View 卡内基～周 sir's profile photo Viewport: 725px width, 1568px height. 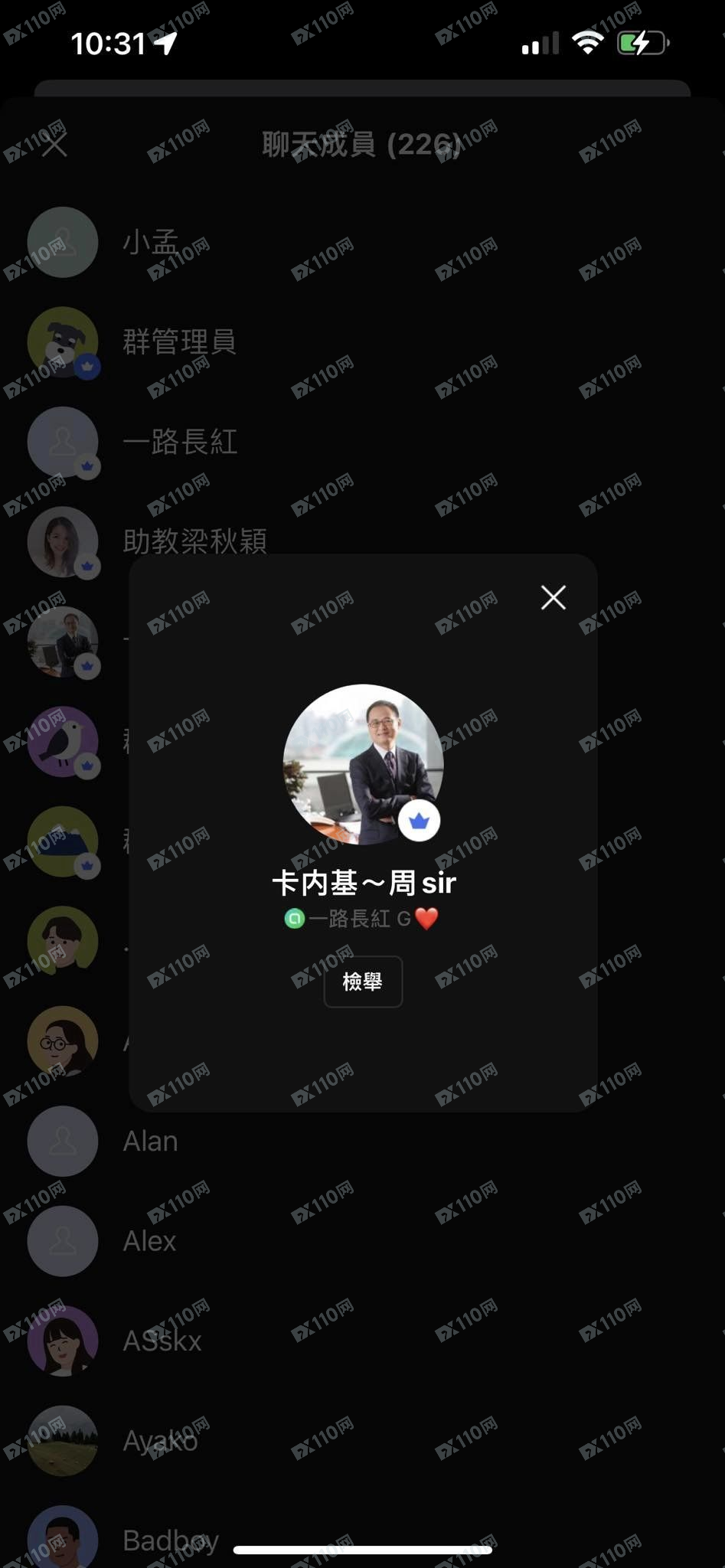(x=363, y=764)
